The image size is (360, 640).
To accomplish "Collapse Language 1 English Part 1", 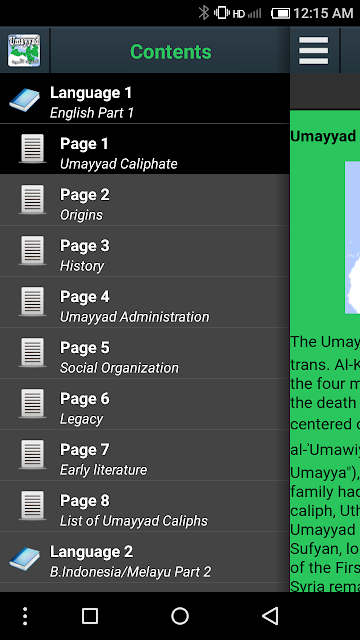I will [144, 98].
